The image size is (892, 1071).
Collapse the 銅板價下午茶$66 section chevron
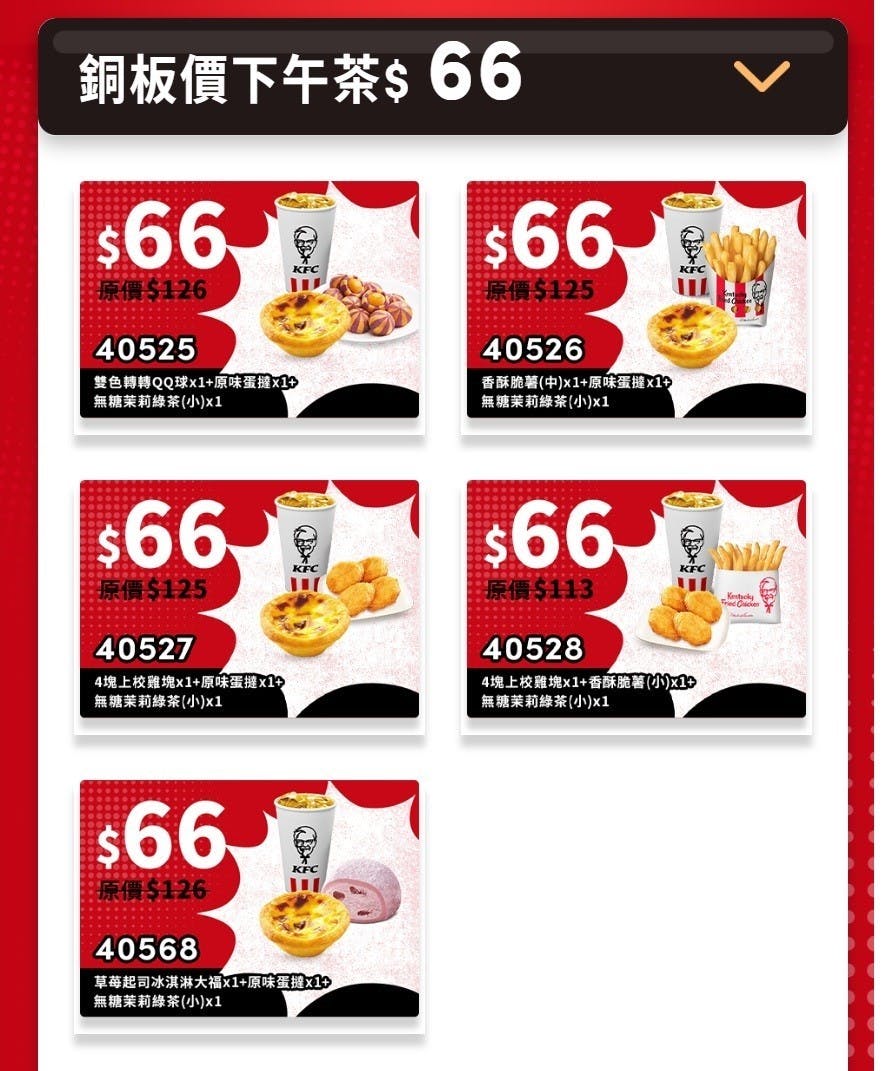[761, 76]
